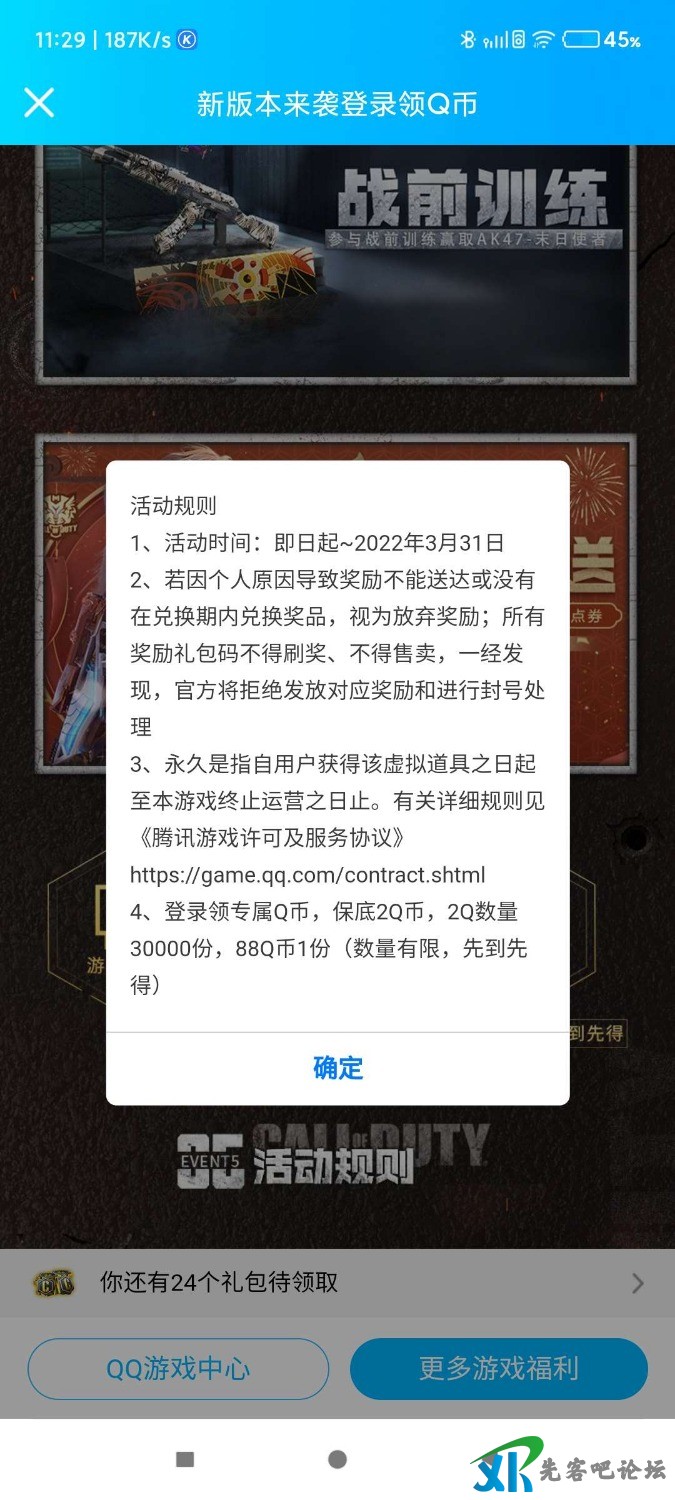Close the page with the X icon

pyautogui.click(x=39, y=103)
